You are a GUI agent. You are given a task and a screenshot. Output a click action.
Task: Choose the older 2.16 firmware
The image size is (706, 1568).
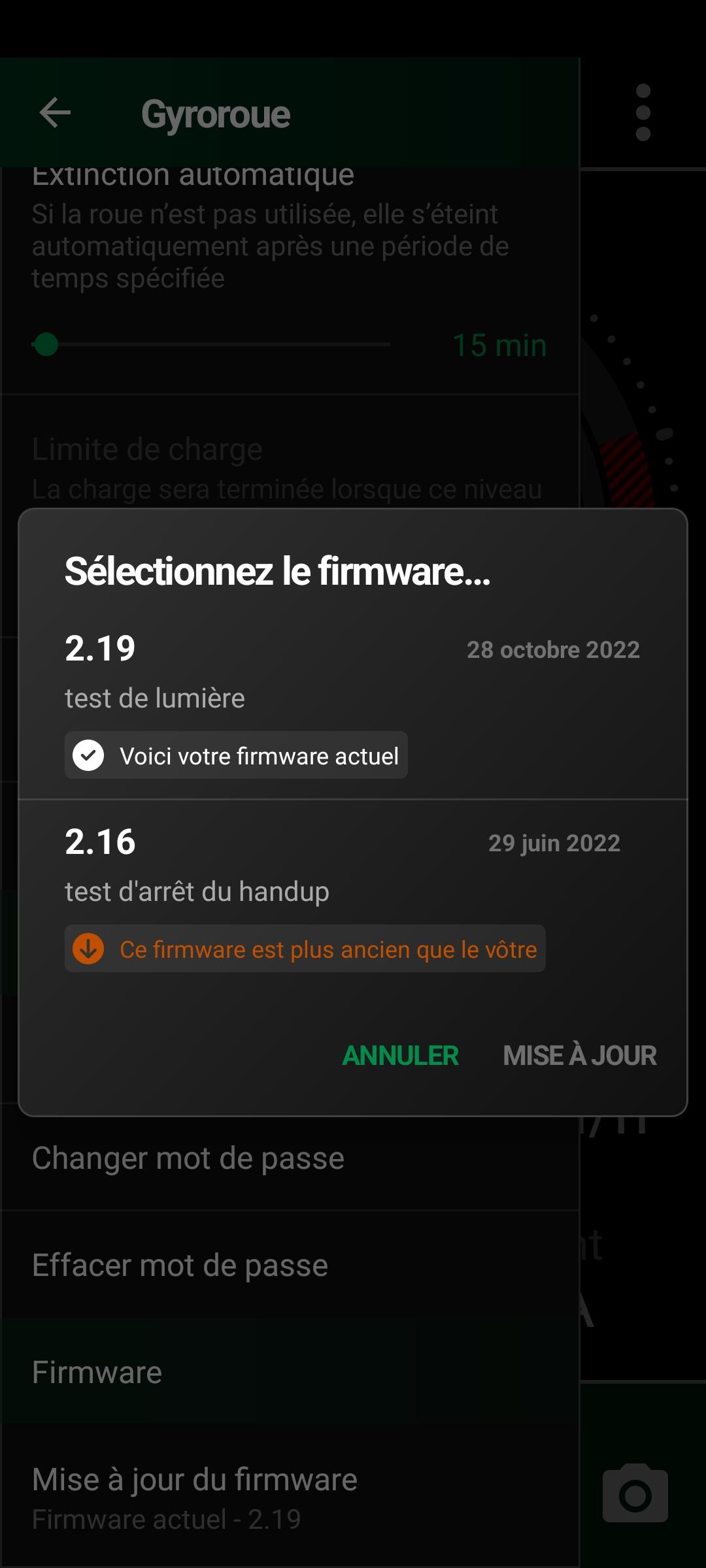[x=353, y=896]
